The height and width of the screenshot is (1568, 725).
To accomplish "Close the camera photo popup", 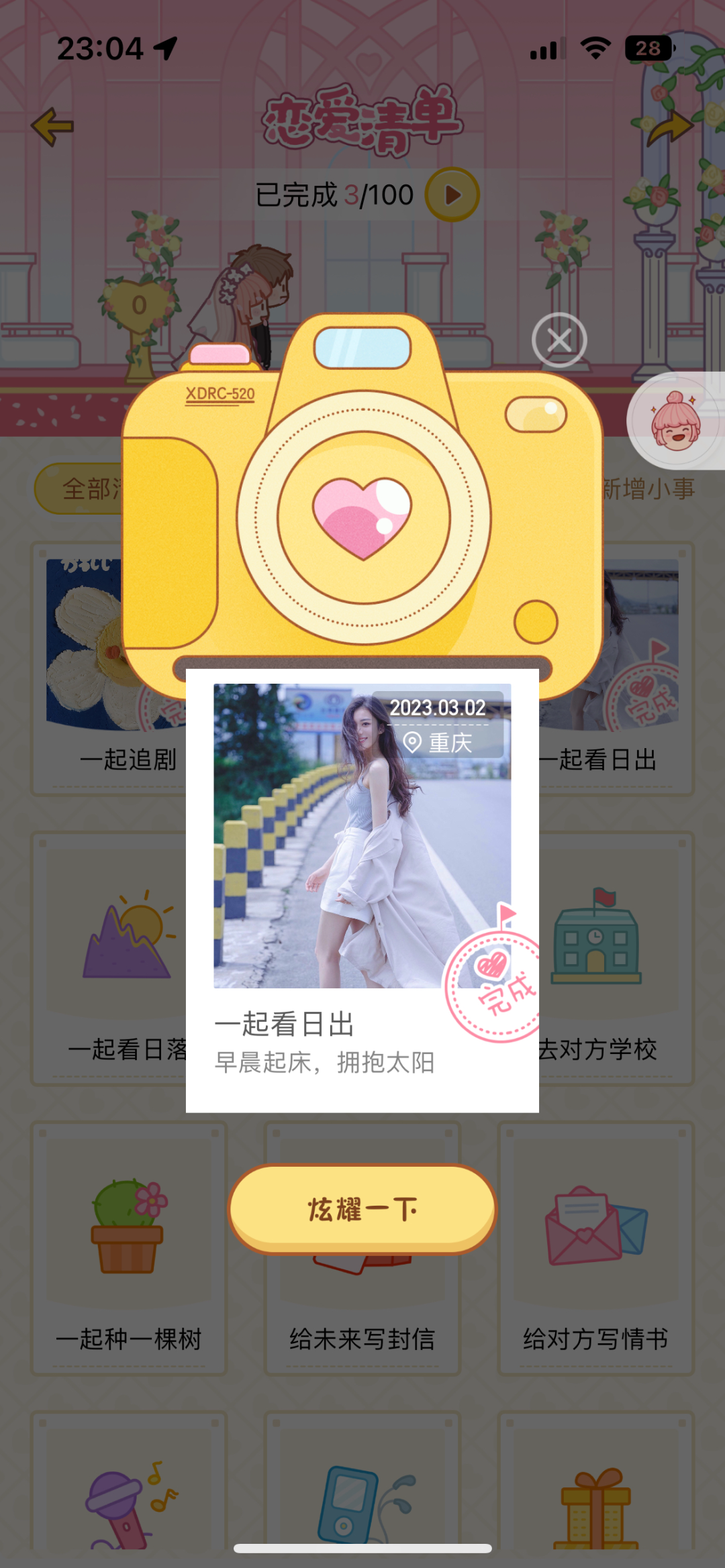I will pyautogui.click(x=559, y=340).
